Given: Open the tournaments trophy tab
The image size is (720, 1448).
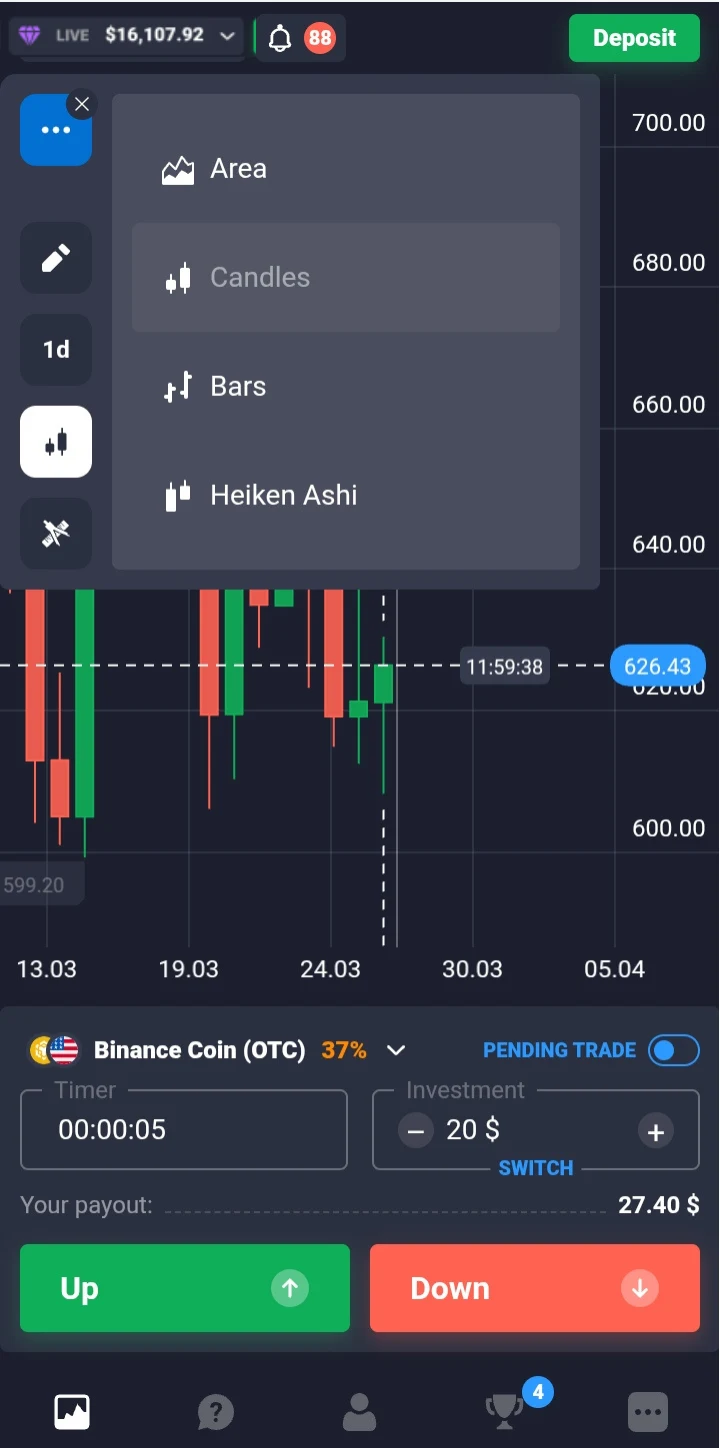Looking at the screenshot, I should tap(505, 1411).
